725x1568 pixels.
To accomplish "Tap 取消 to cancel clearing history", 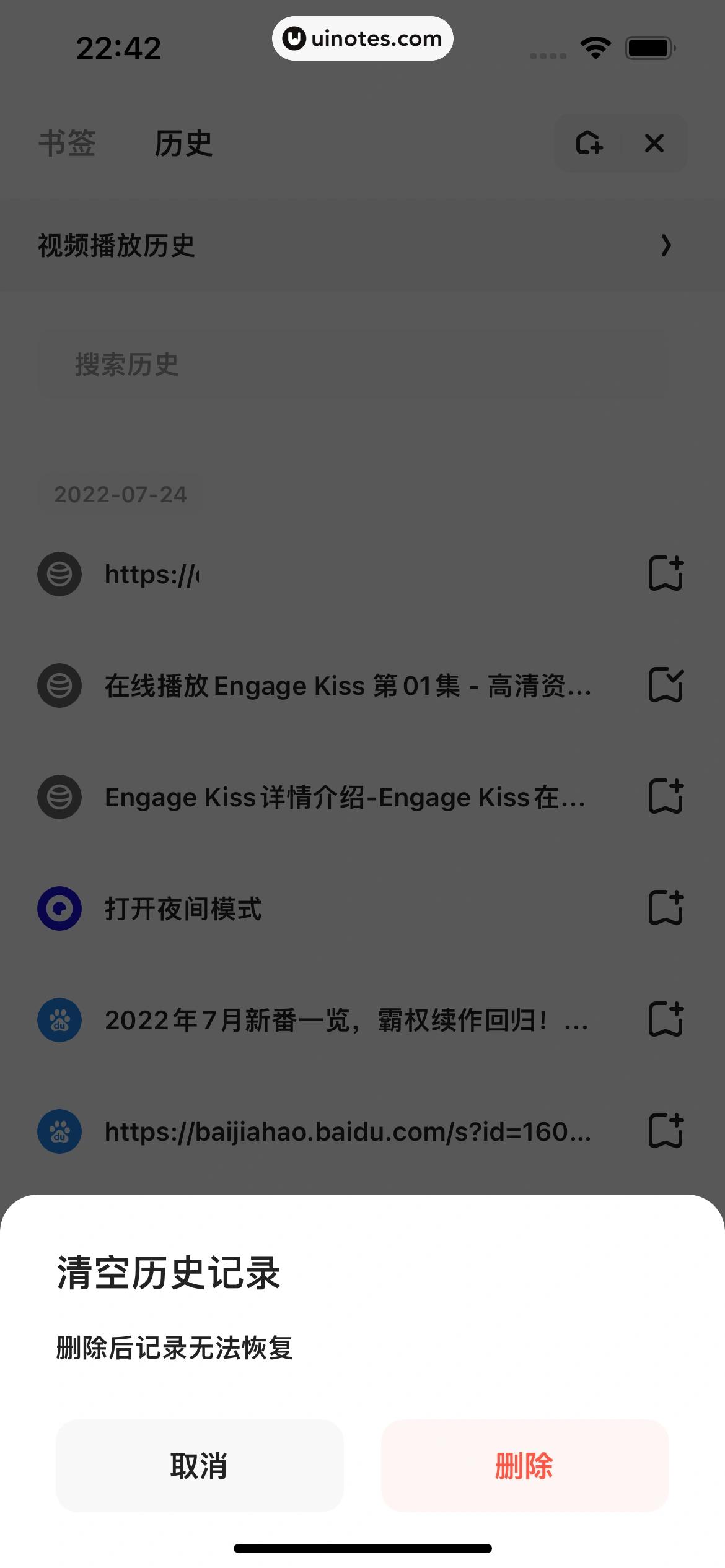I will (x=199, y=1467).
